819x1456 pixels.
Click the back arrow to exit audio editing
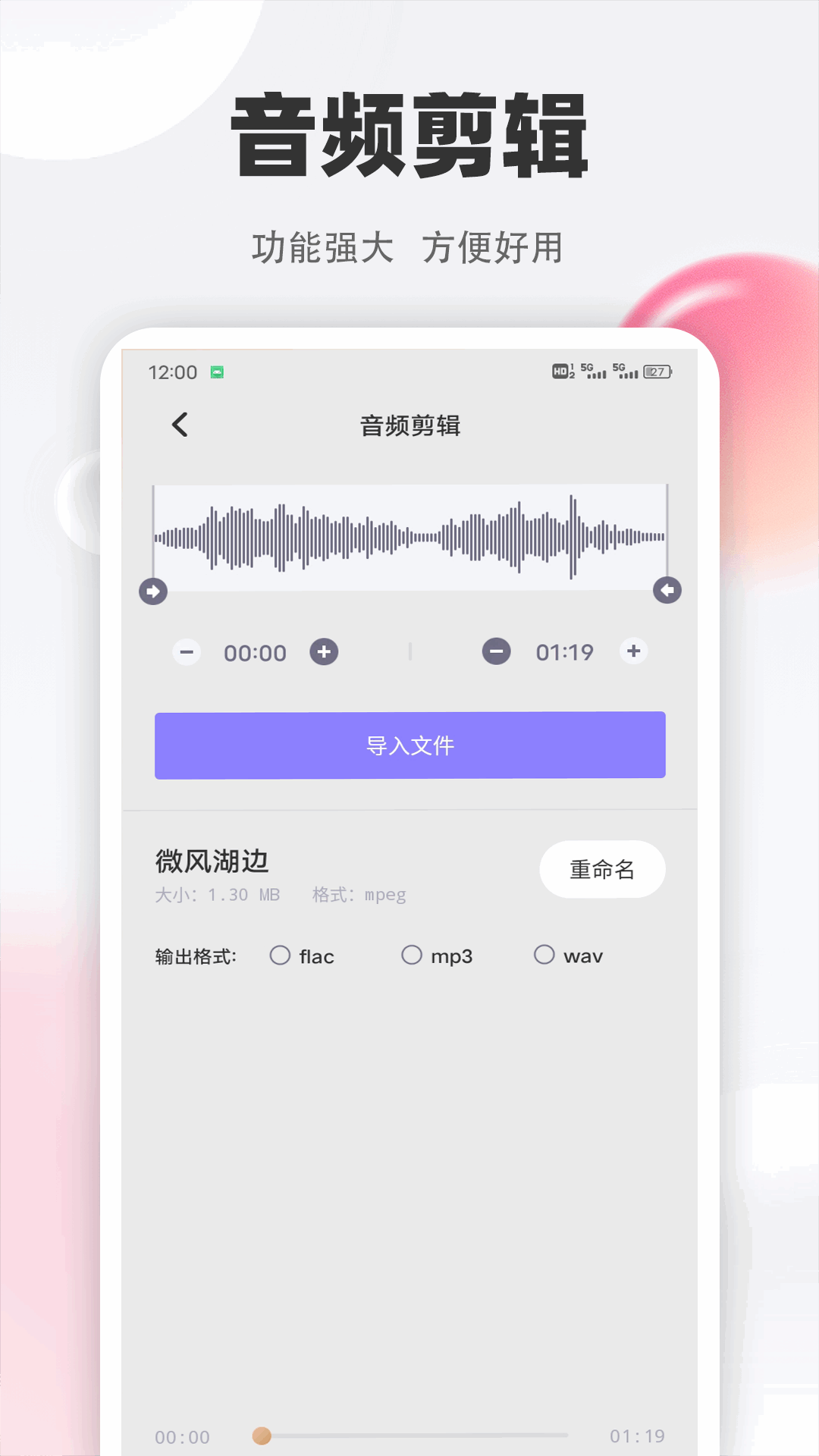coord(180,425)
